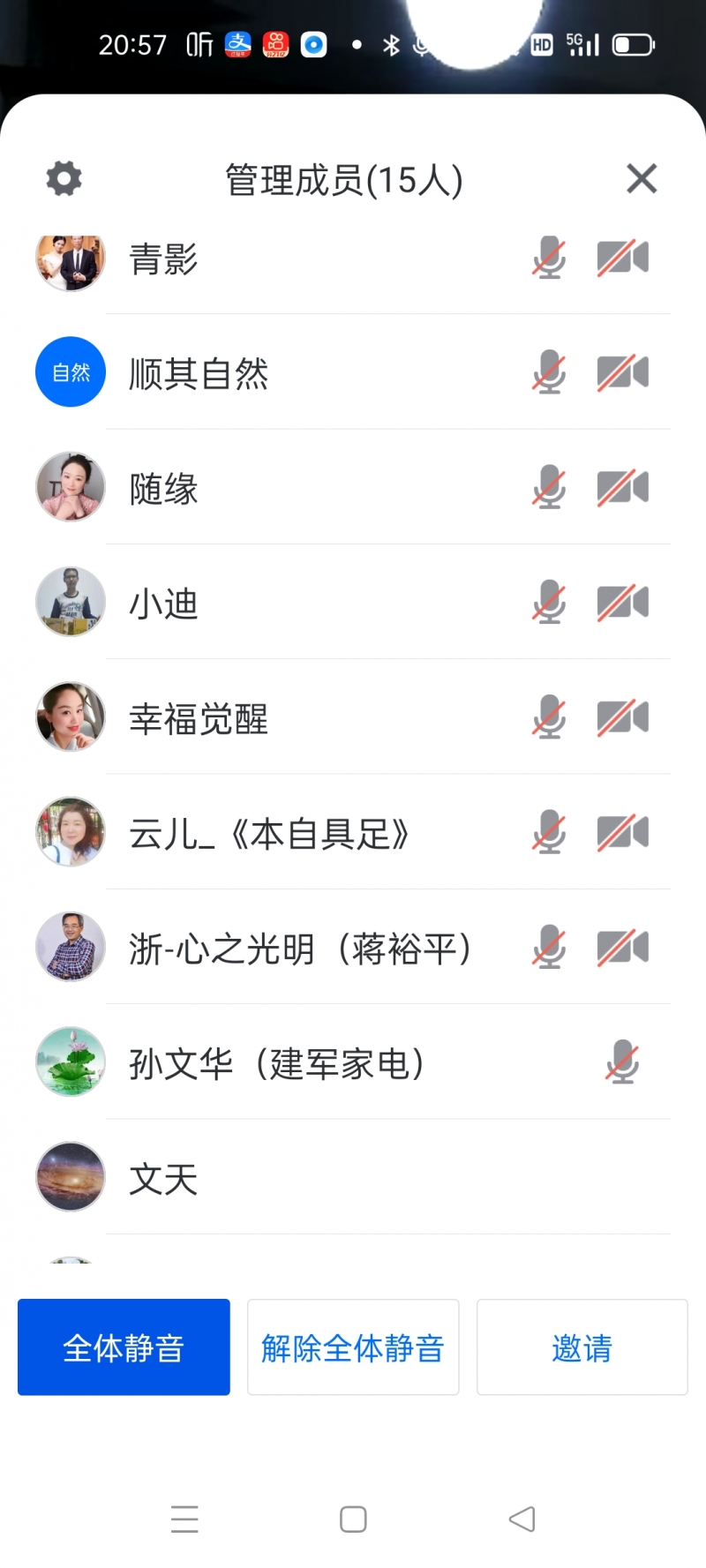Viewport: 706px width, 1568px height.
Task: Unmute 青影's microphone
Action: click(x=548, y=259)
